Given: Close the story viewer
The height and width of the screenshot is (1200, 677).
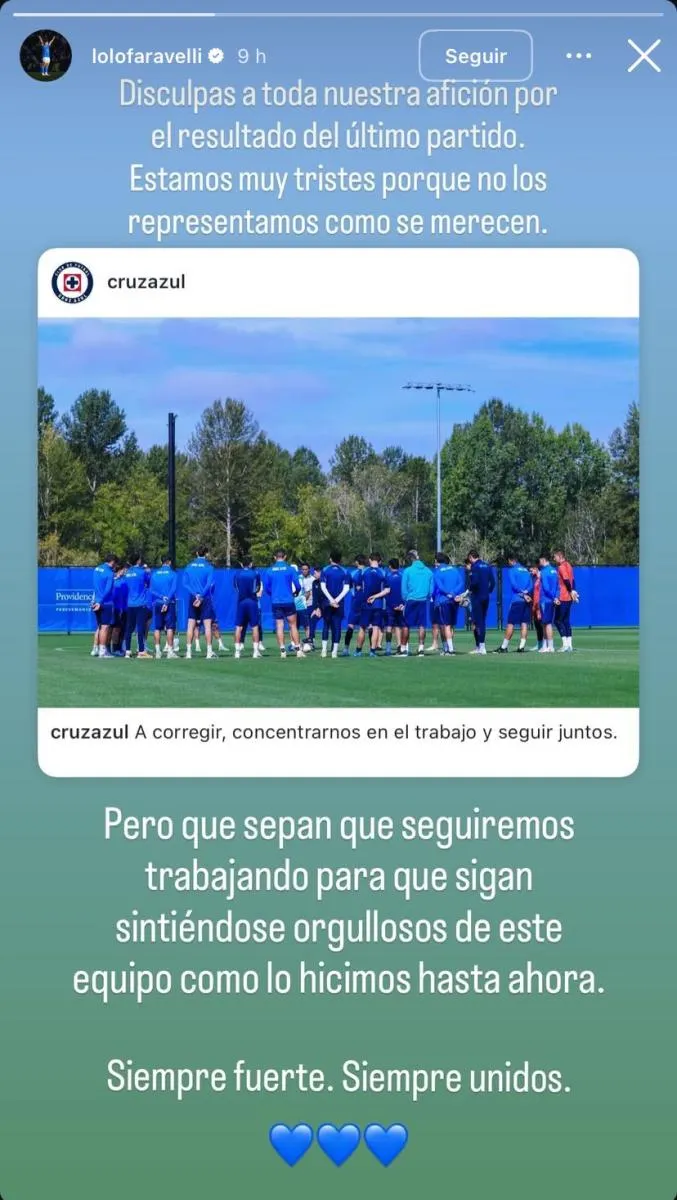Looking at the screenshot, I should click(x=644, y=56).
